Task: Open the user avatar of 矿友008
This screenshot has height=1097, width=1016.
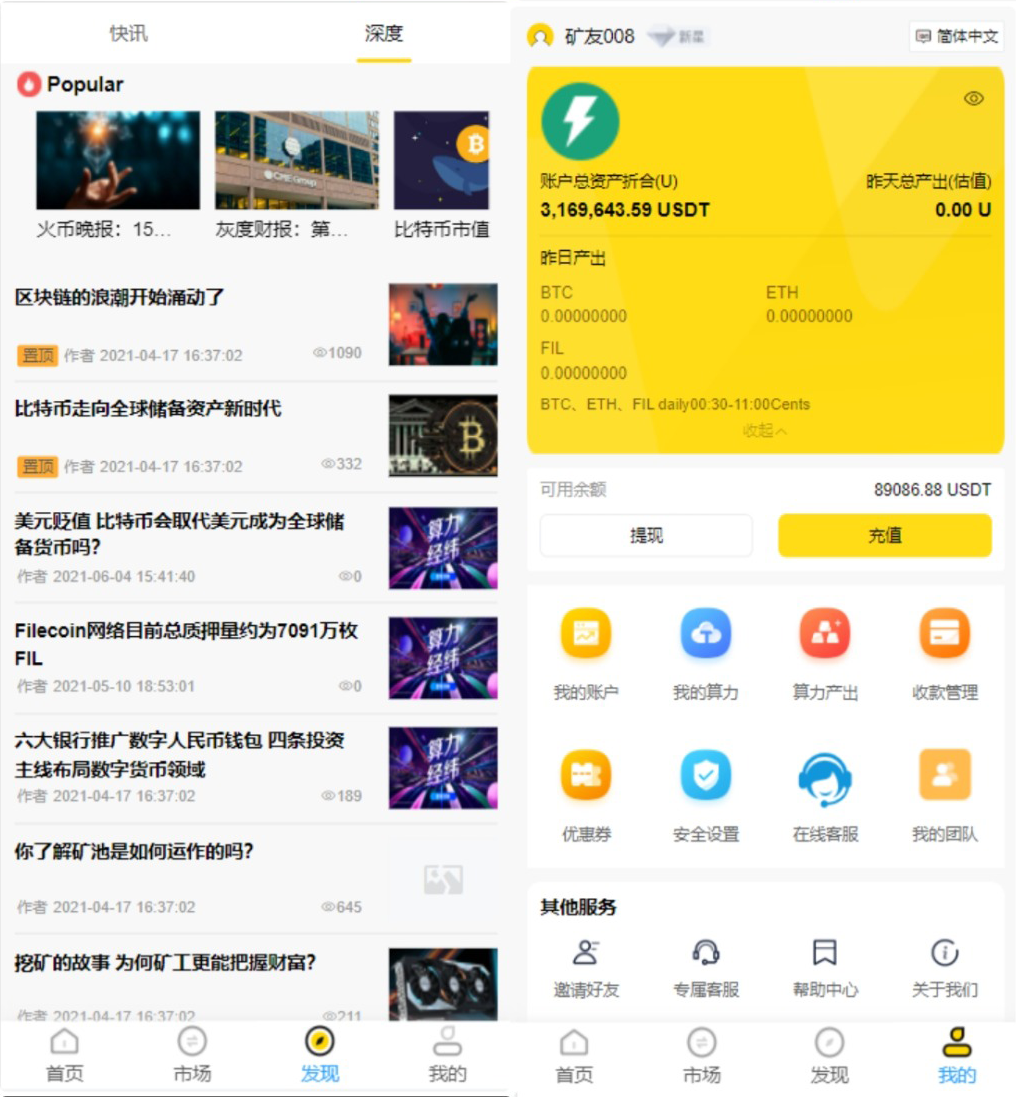Action: pos(541,36)
